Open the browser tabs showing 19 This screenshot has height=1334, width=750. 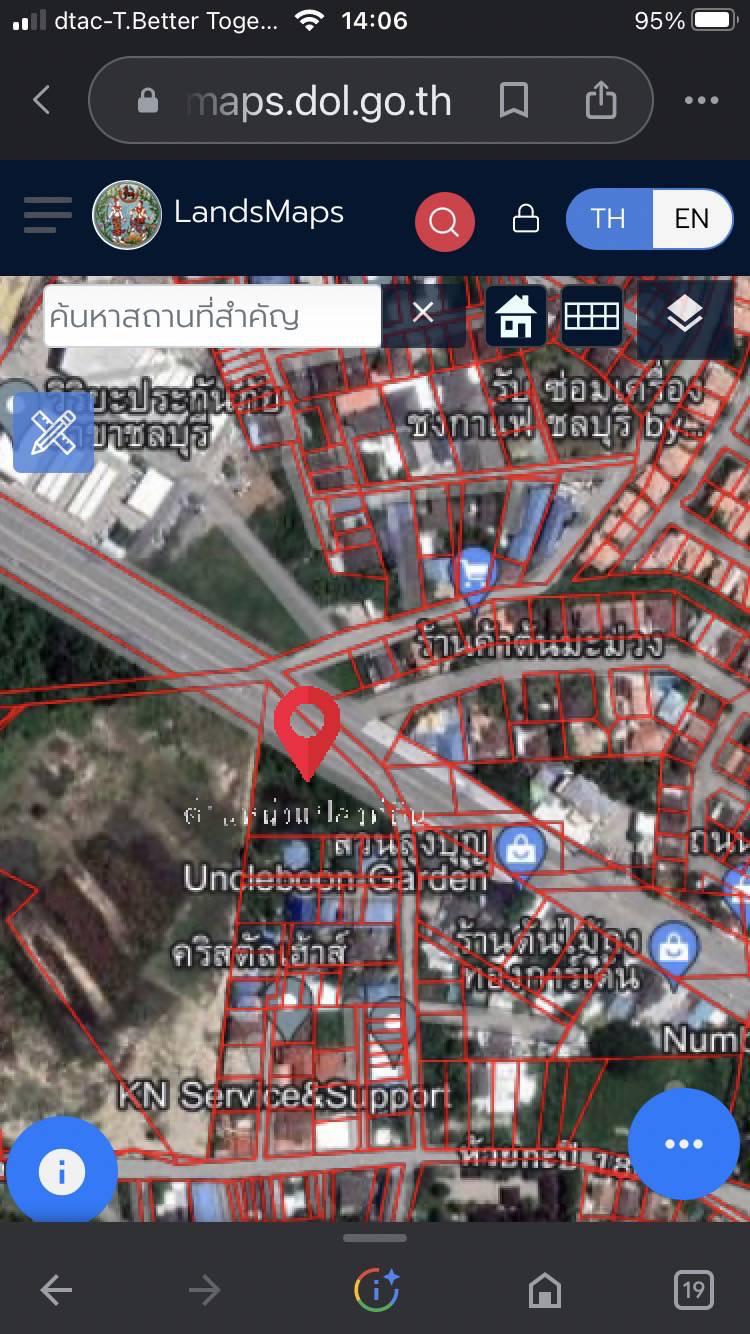coord(693,1290)
